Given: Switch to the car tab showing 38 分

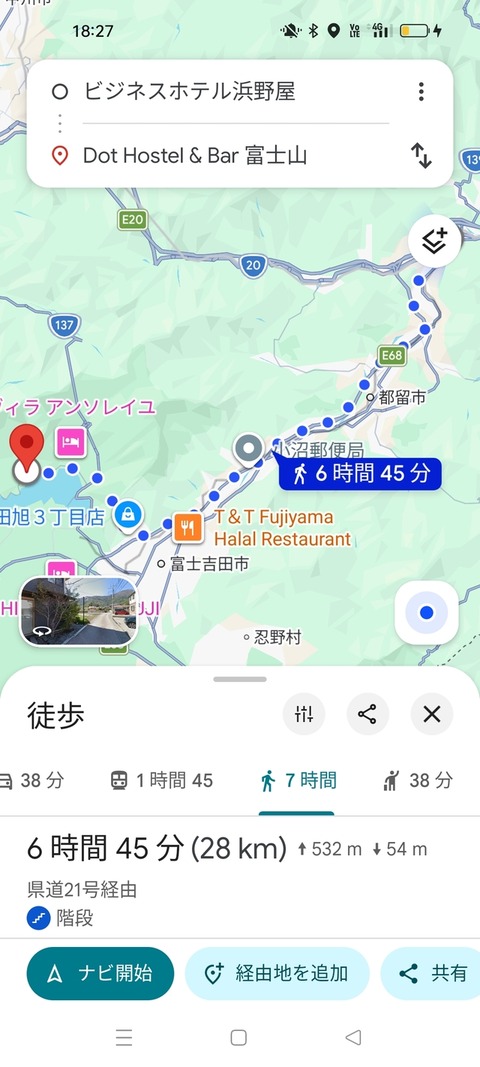Looking at the screenshot, I should pos(33,780).
